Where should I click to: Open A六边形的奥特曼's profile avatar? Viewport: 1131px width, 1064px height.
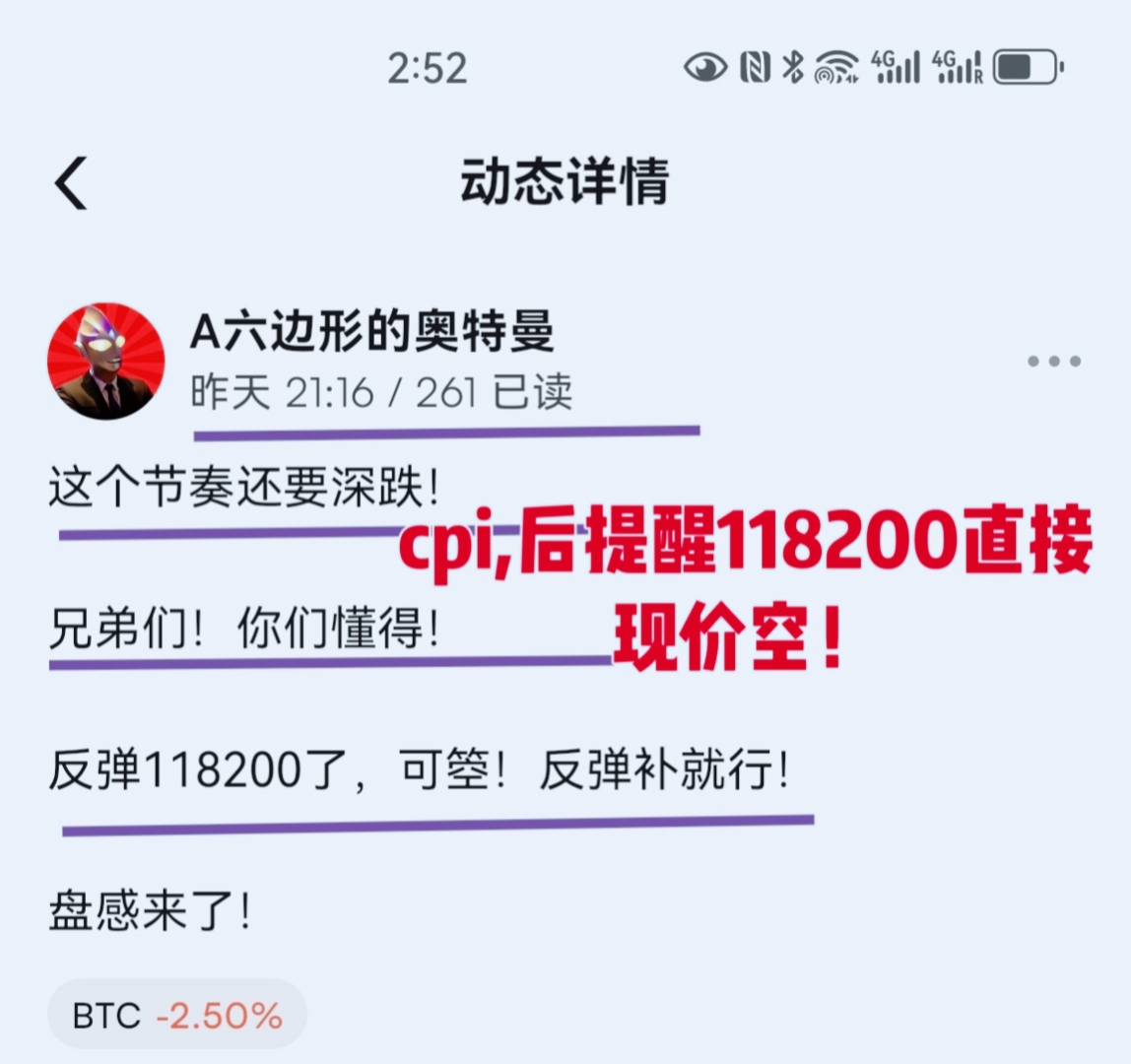(x=105, y=361)
